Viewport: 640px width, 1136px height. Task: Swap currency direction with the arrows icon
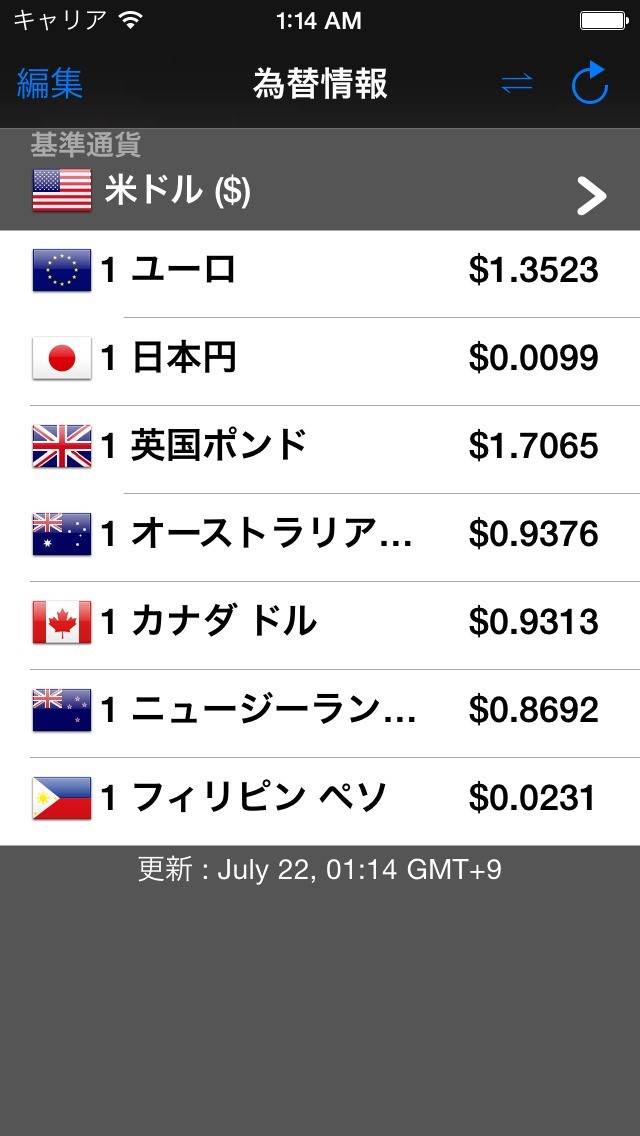pos(517,84)
